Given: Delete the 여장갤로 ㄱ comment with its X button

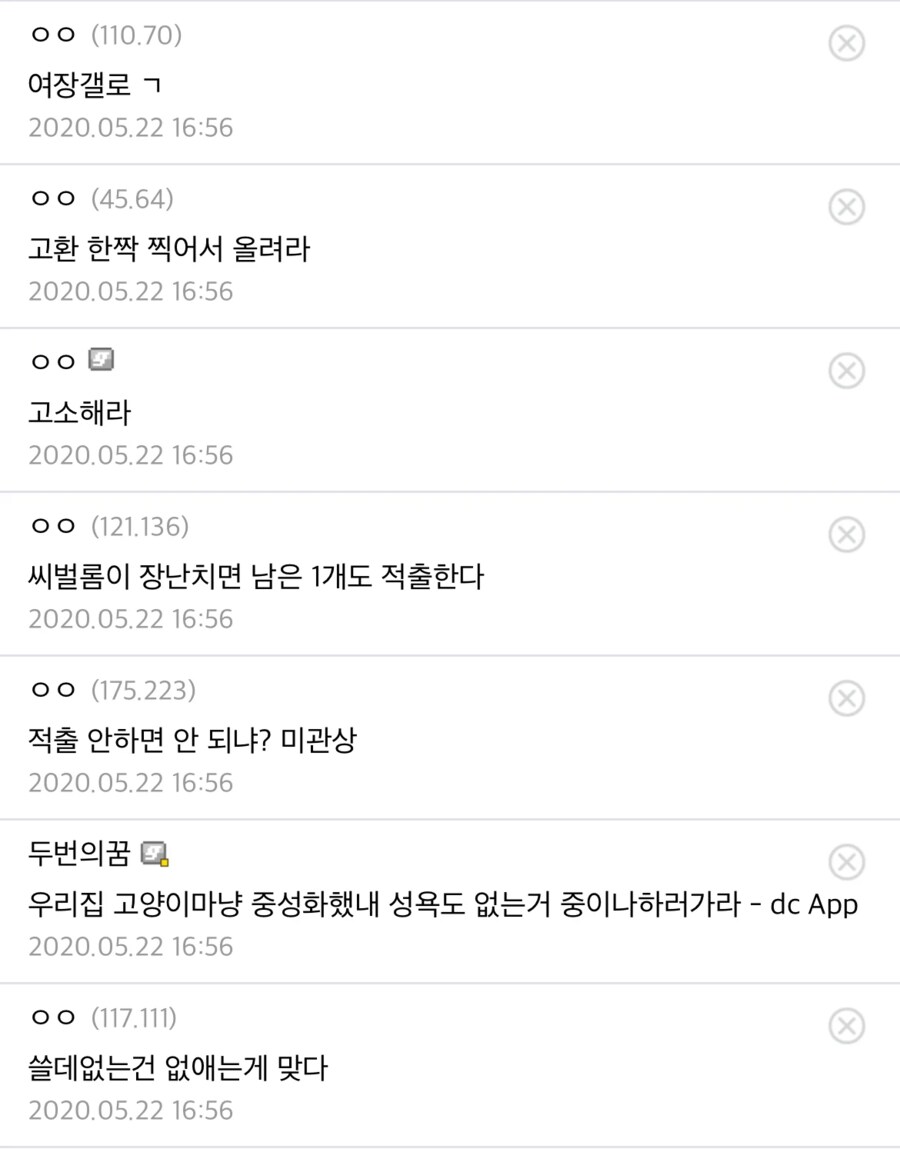Looking at the screenshot, I should (847, 43).
